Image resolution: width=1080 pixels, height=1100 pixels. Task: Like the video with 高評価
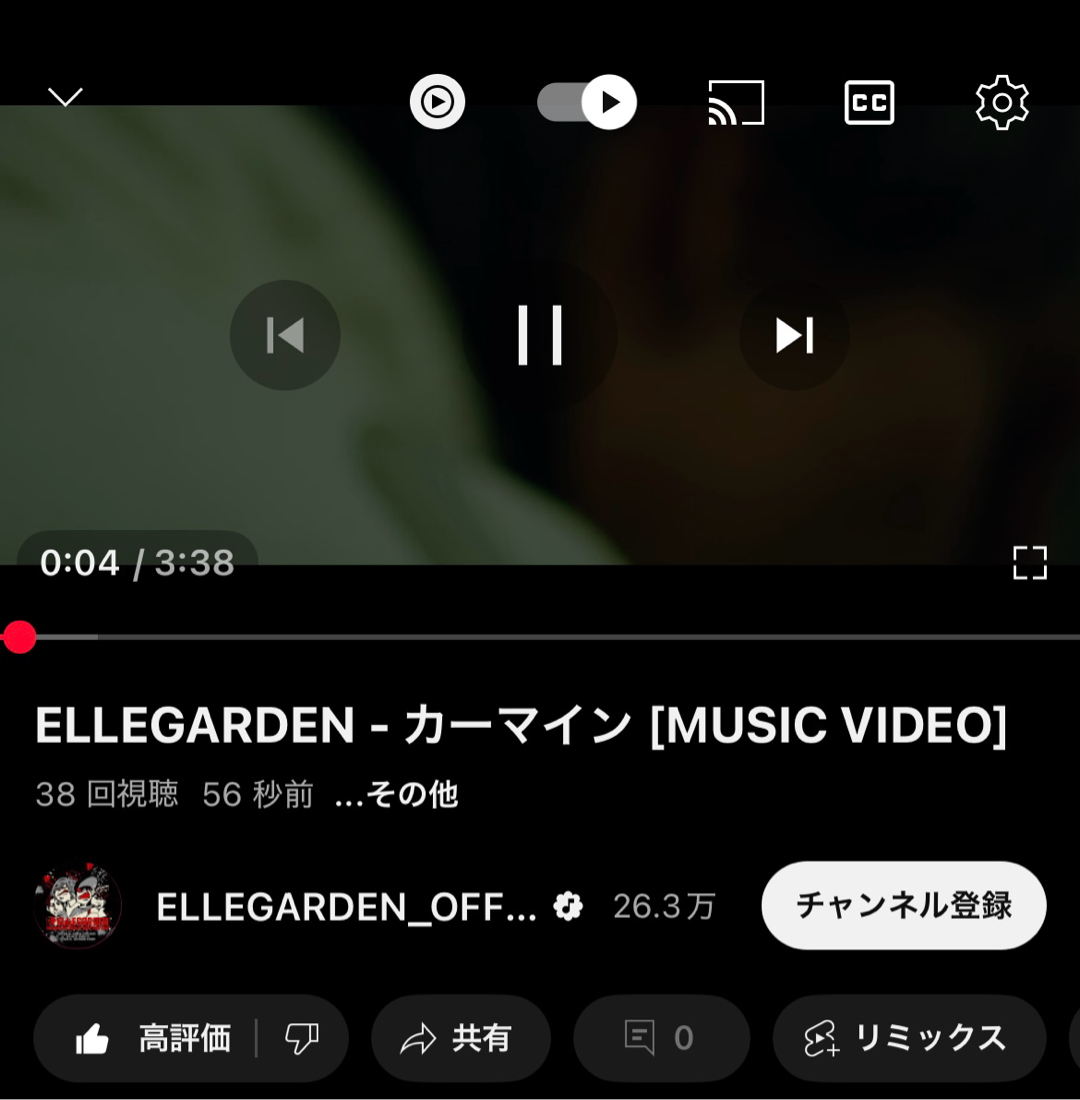click(x=153, y=1039)
